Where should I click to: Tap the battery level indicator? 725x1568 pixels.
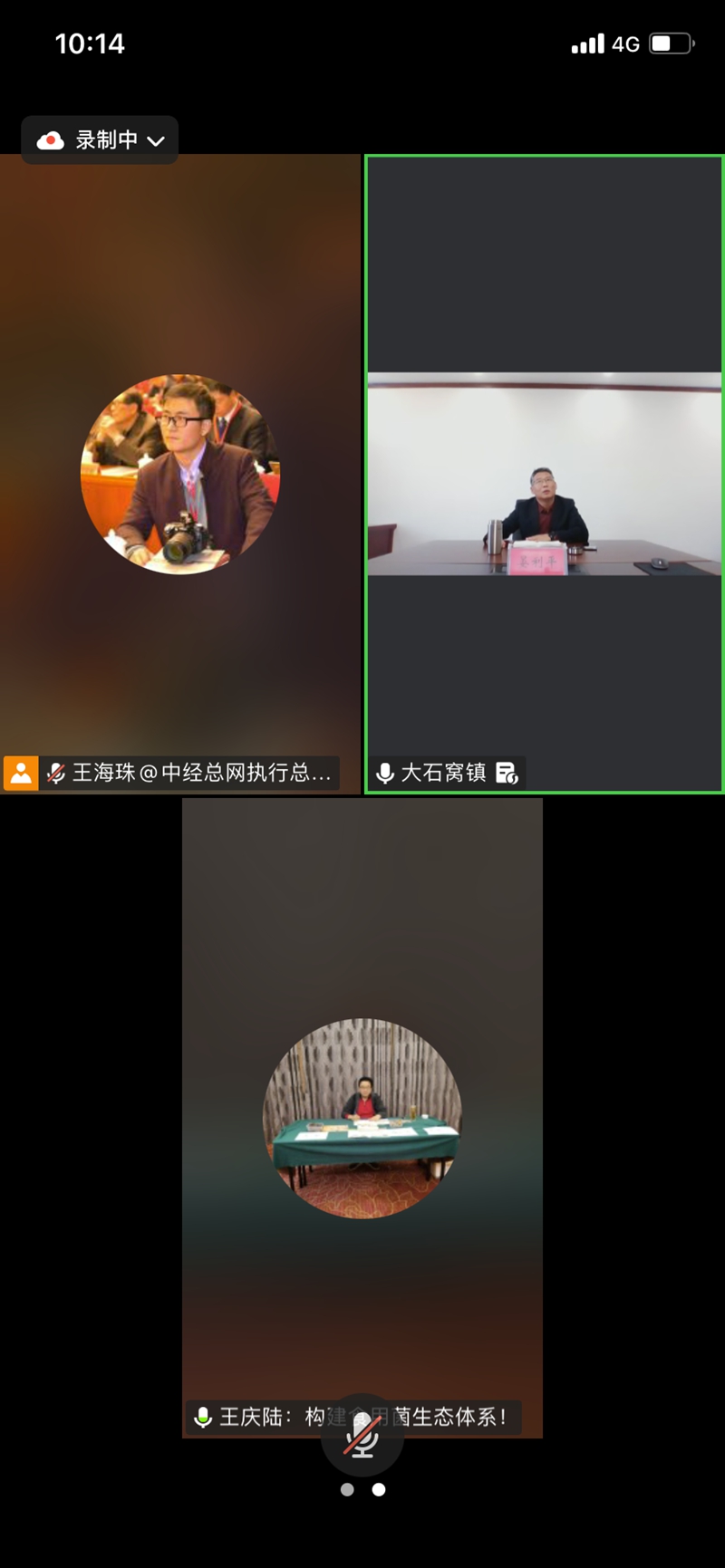671,42
